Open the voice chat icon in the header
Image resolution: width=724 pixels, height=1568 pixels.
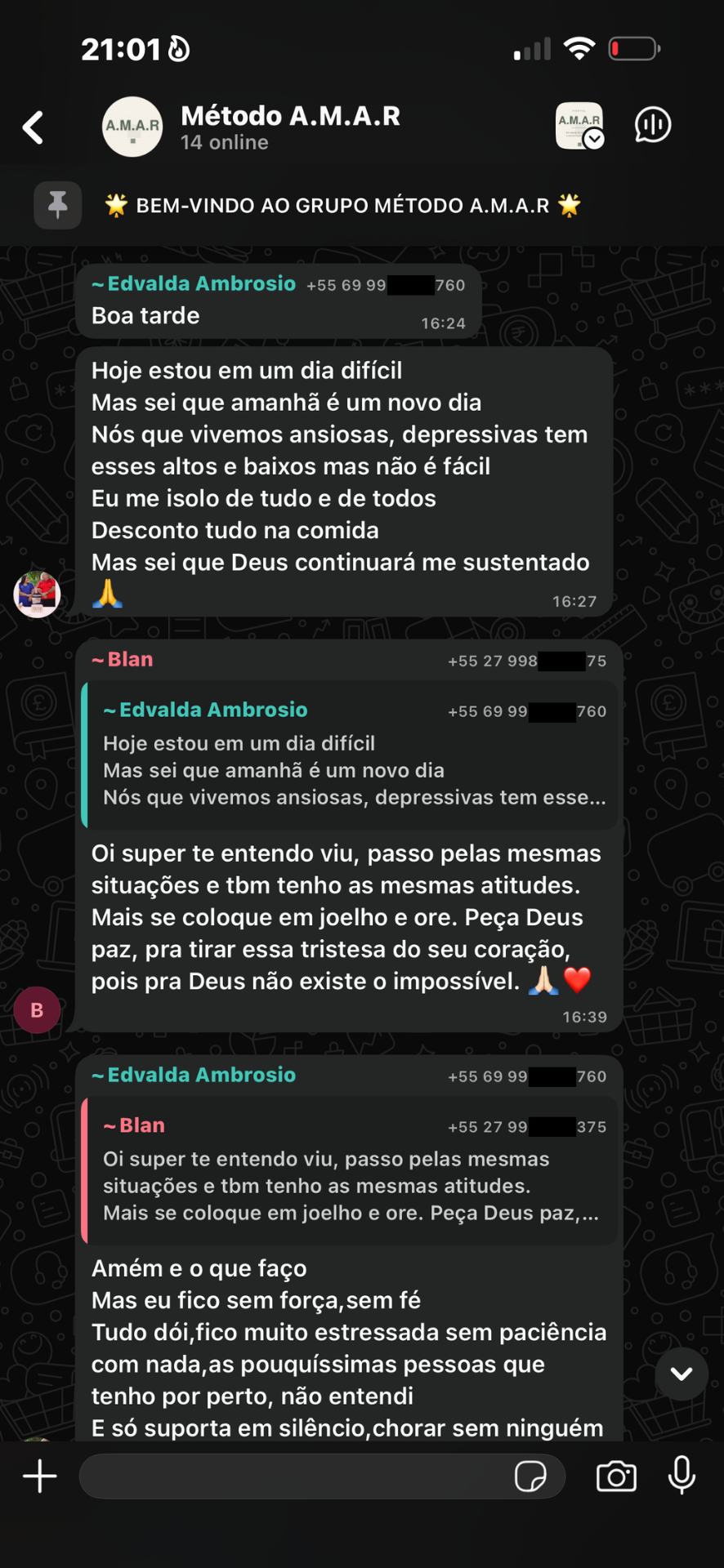pyautogui.click(x=652, y=124)
